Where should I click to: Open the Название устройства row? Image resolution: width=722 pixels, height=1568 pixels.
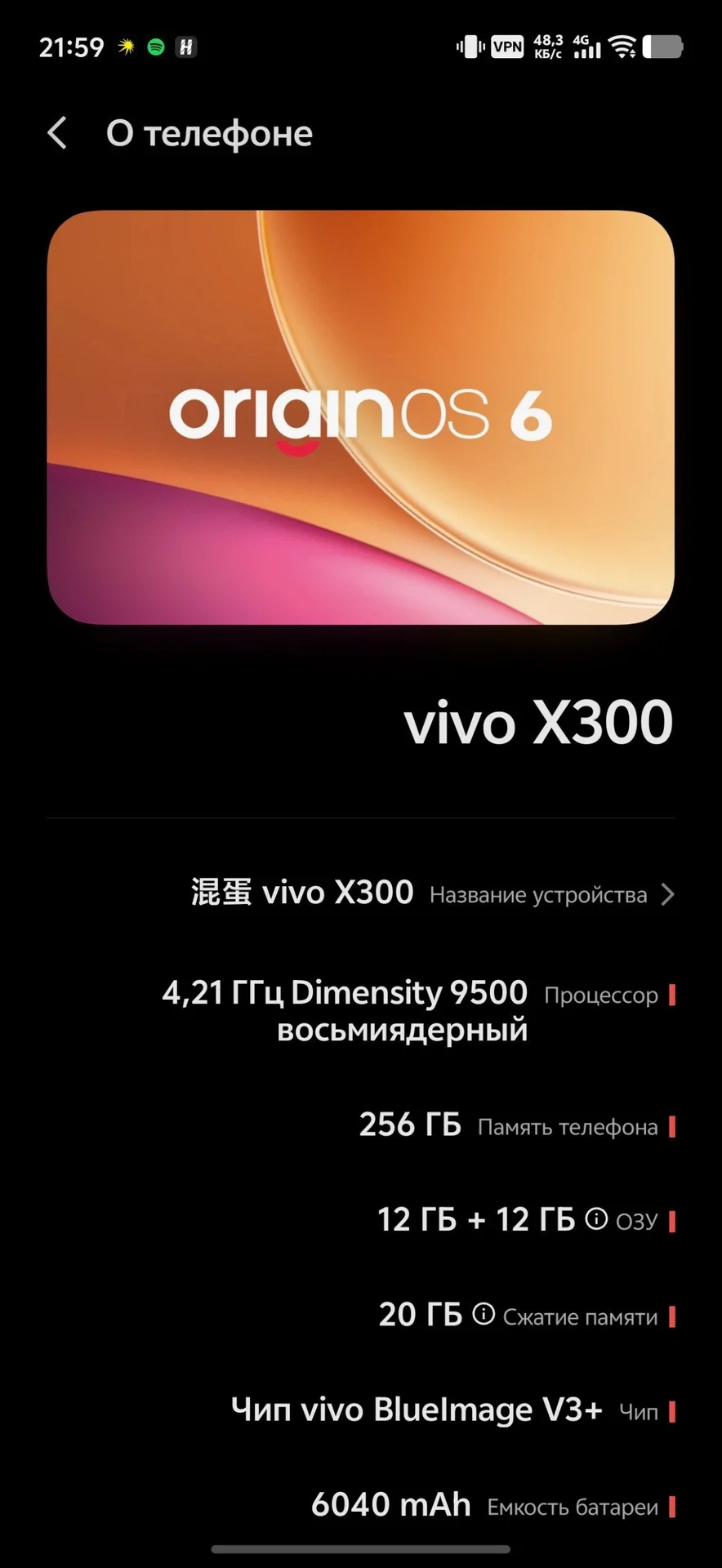[x=361, y=893]
